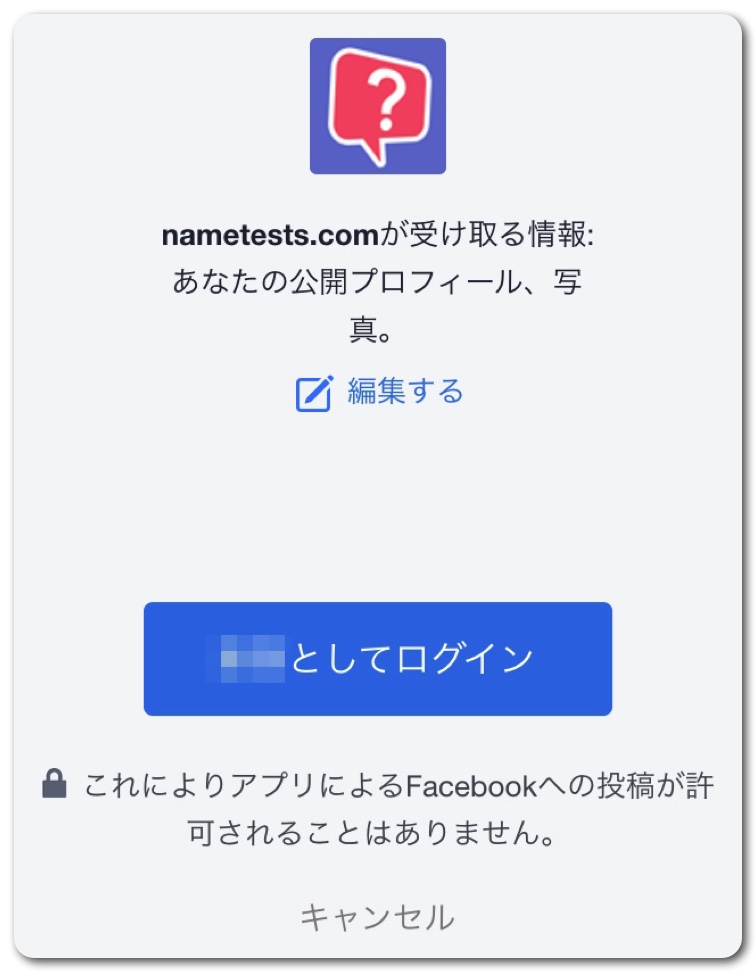Screen dimensions: 756x972
Task: Log in with the としてログイン button
Action: [x=377, y=659]
